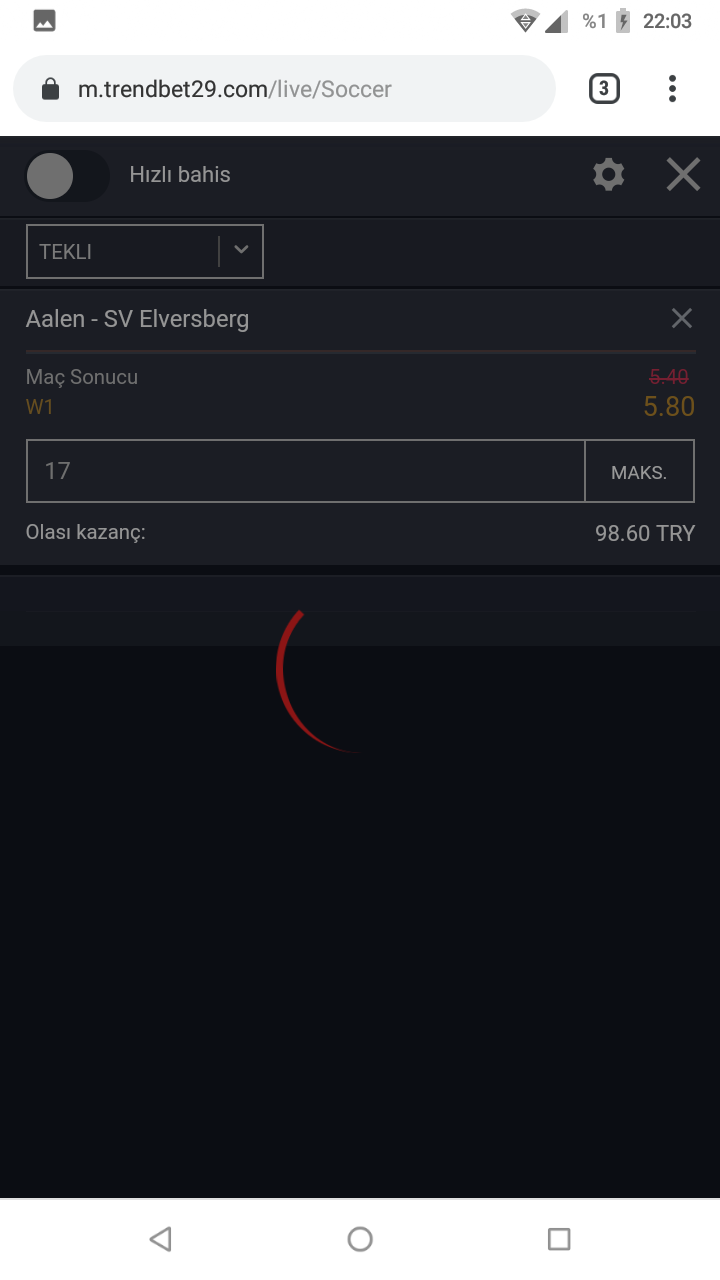Viewport: 720px width, 1280px height.
Task: Remove the Aalen - SV Elversberg bet
Action: [x=681, y=319]
